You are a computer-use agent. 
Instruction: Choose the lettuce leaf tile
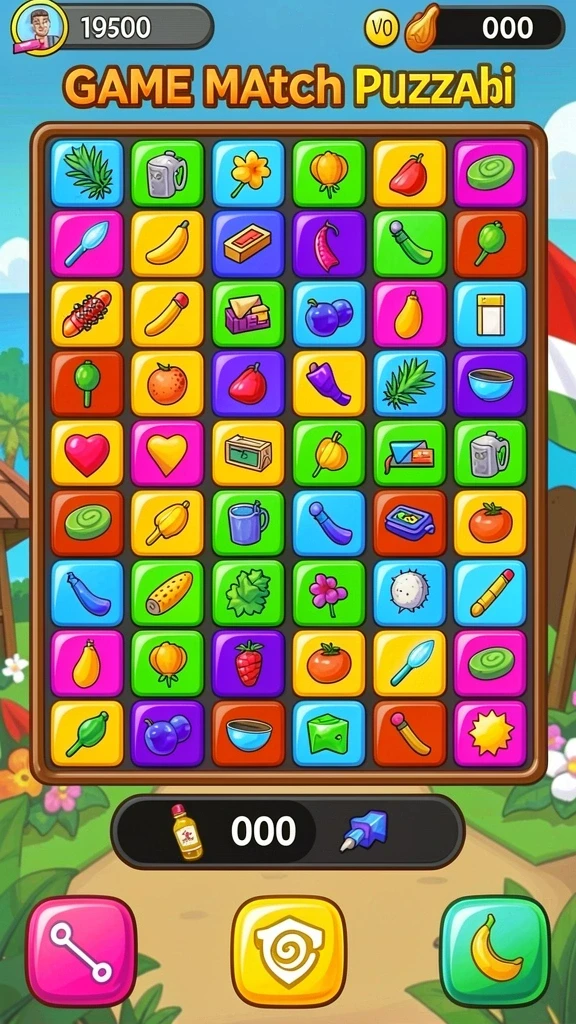[248, 593]
